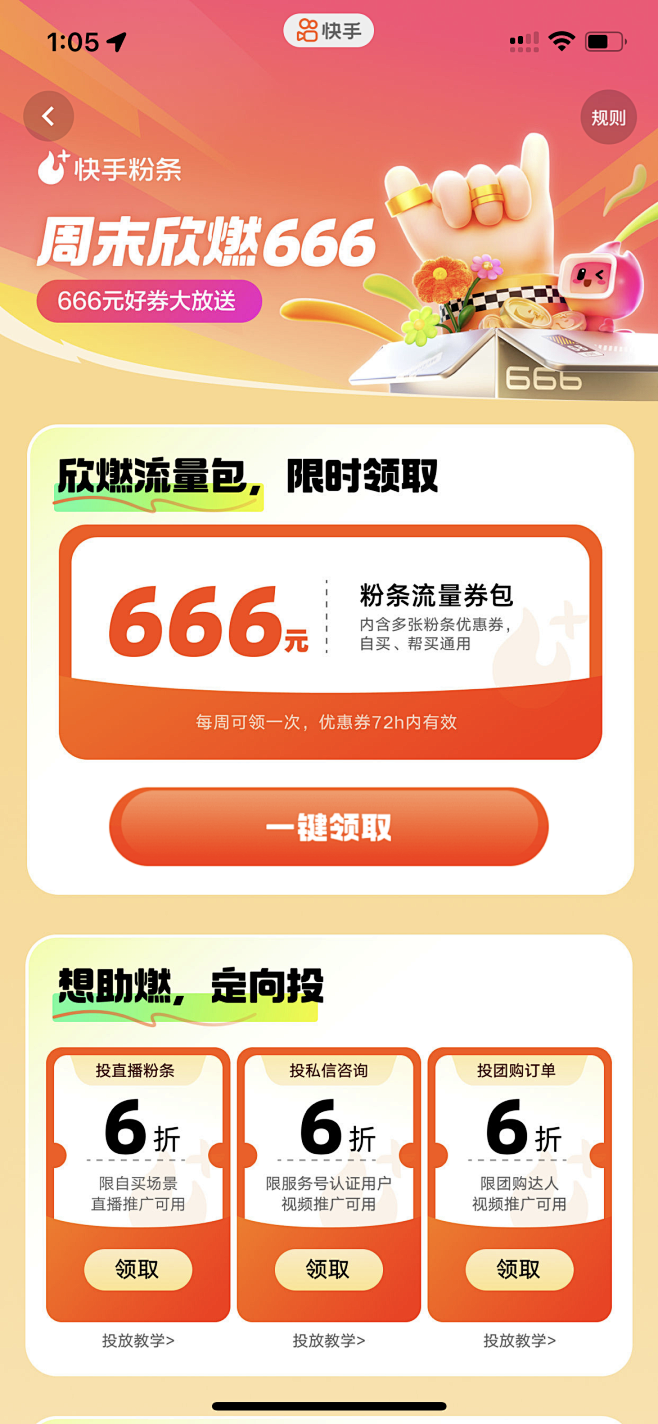
Task: Claim the 投团购订单 6折 coupon
Action: click(x=519, y=1269)
